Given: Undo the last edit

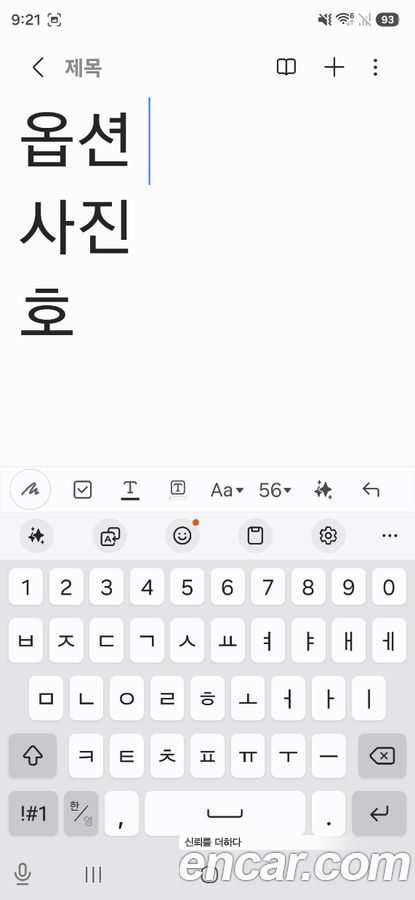Looking at the screenshot, I should [371, 490].
